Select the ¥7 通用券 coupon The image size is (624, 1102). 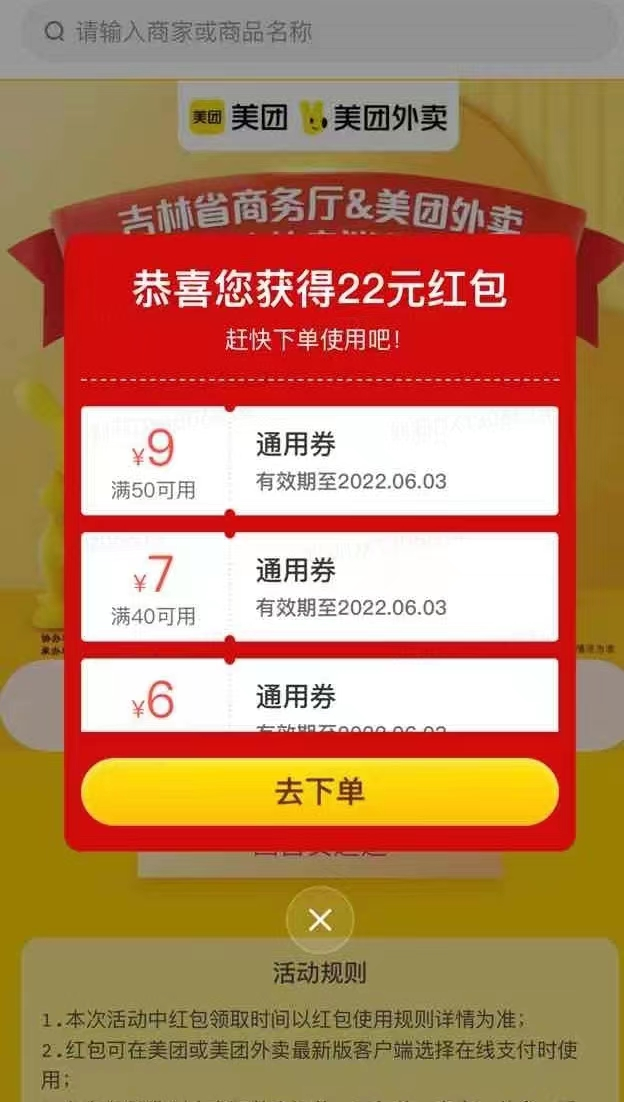(x=319, y=587)
